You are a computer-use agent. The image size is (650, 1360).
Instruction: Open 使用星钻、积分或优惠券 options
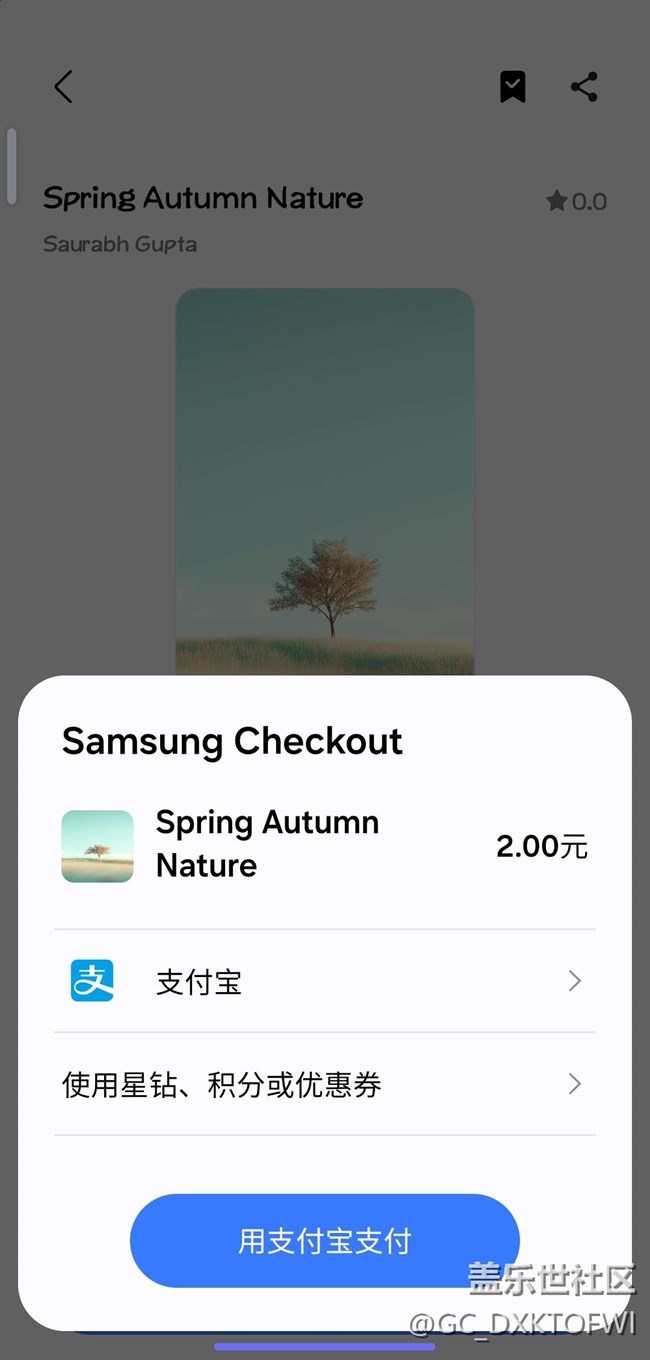(x=324, y=1084)
